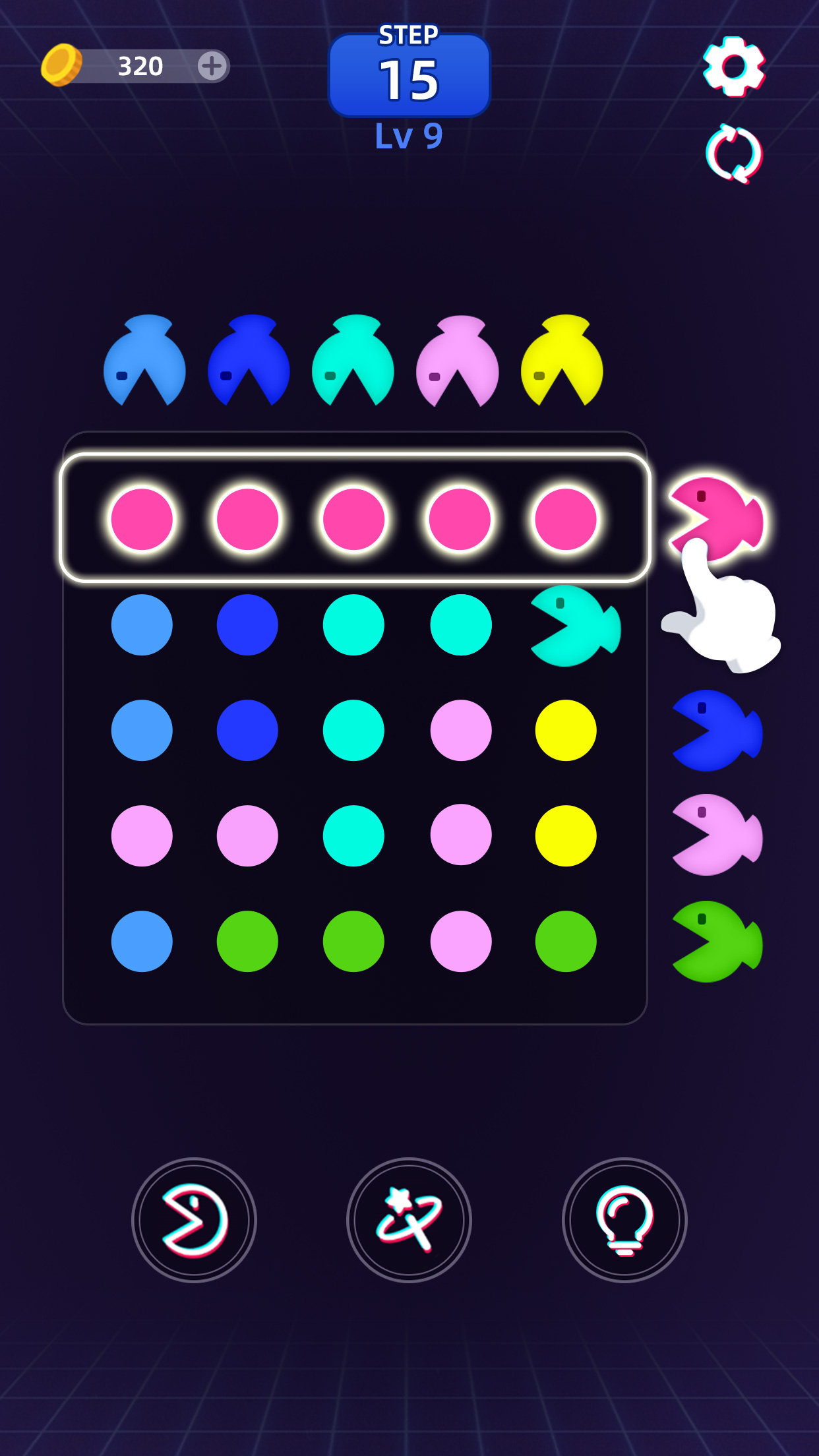819x1456 pixels.
Task: Use the magic wand power-up
Action: [x=409, y=1220]
